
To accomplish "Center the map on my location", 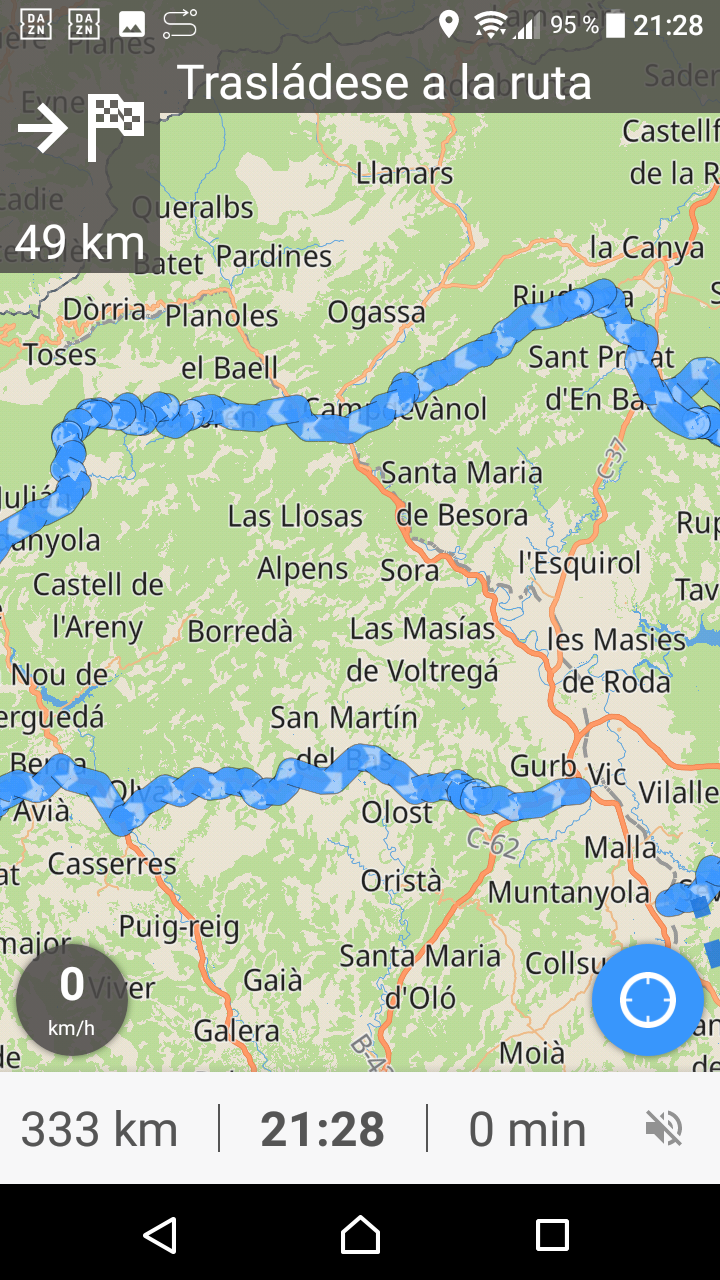I will point(648,1000).
